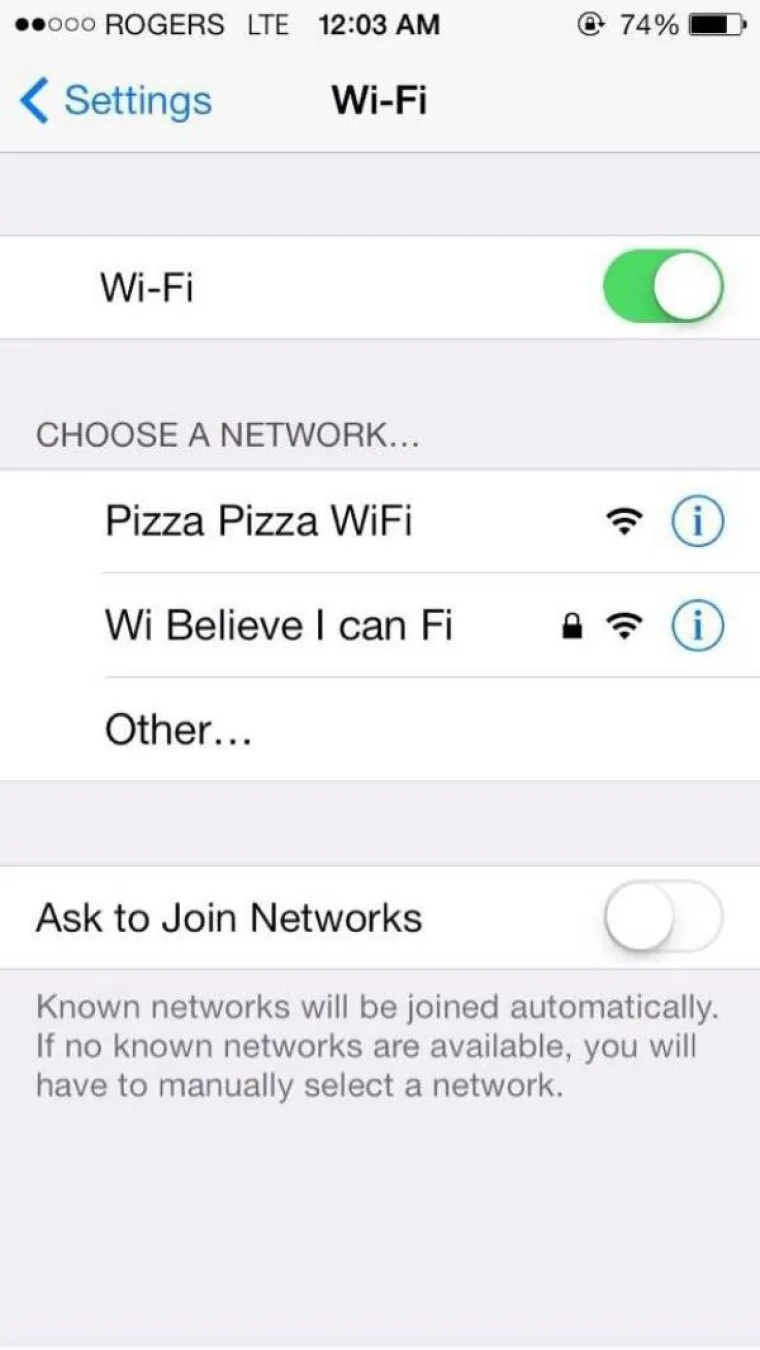Tap the info icon beside Pizza Pizza WiFi

click(697, 520)
